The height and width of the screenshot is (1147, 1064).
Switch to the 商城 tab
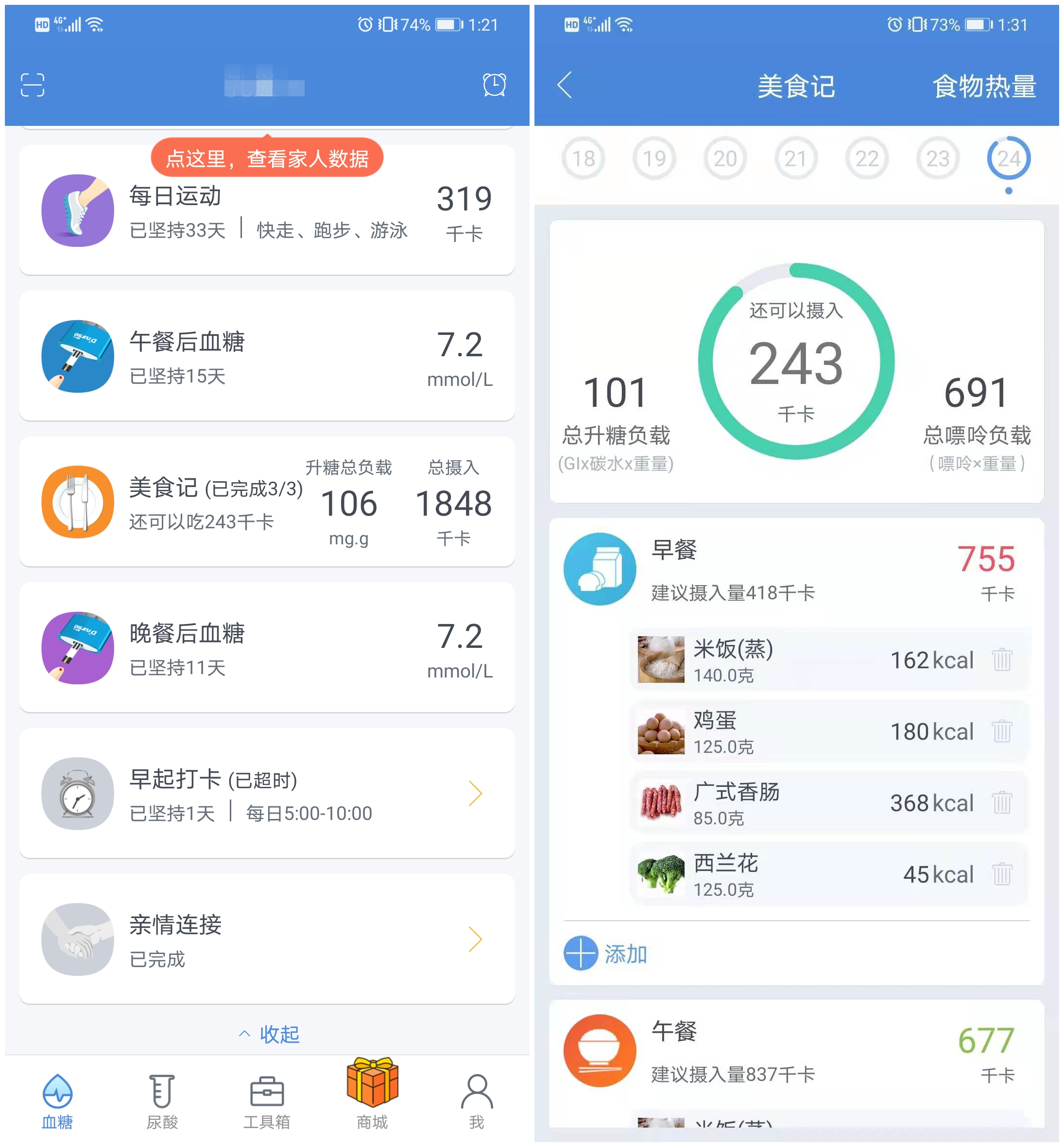click(x=372, y=1095)
